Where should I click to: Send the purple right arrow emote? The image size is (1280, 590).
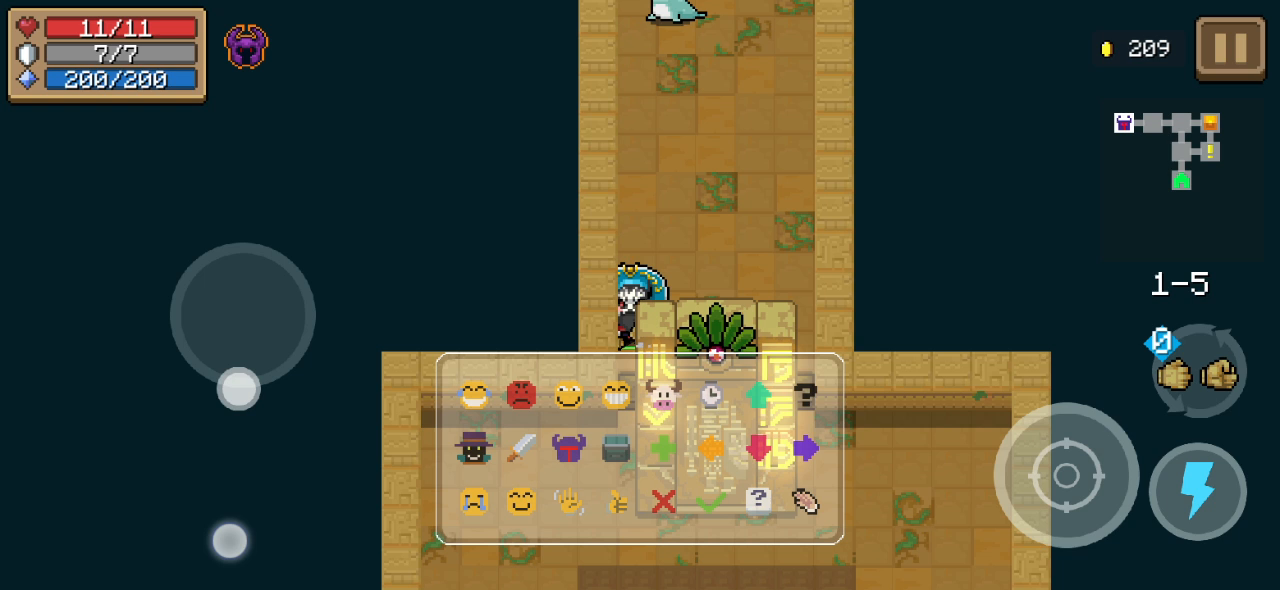coord(805,448)
